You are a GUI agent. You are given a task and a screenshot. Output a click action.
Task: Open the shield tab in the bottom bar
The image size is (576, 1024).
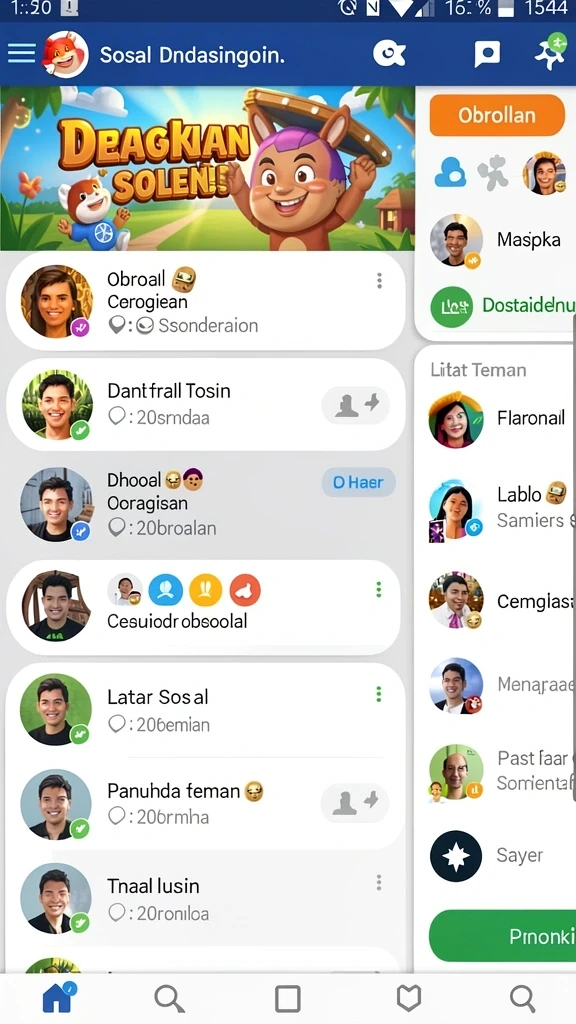409,999
